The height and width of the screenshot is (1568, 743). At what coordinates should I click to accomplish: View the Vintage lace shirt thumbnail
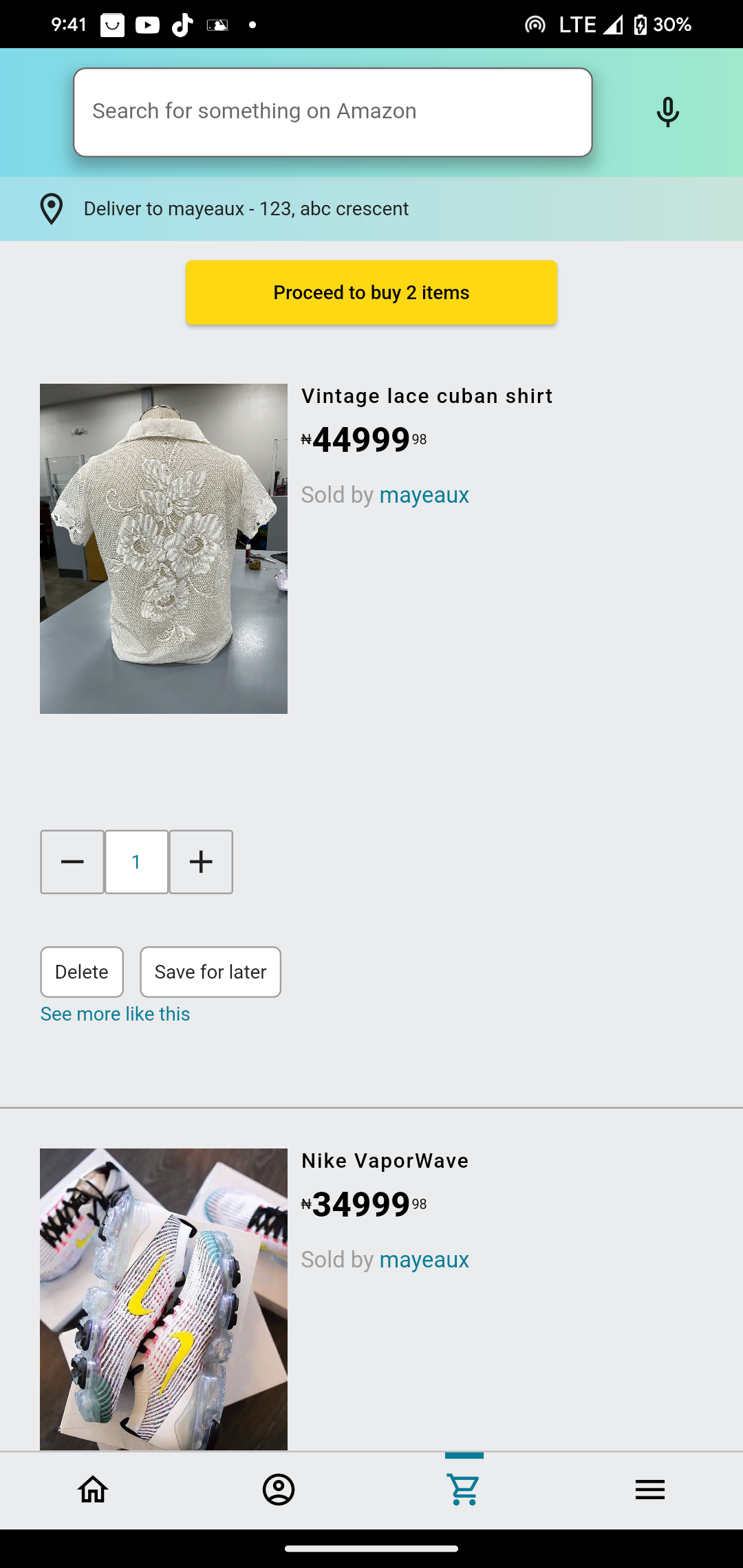[164, 548]
